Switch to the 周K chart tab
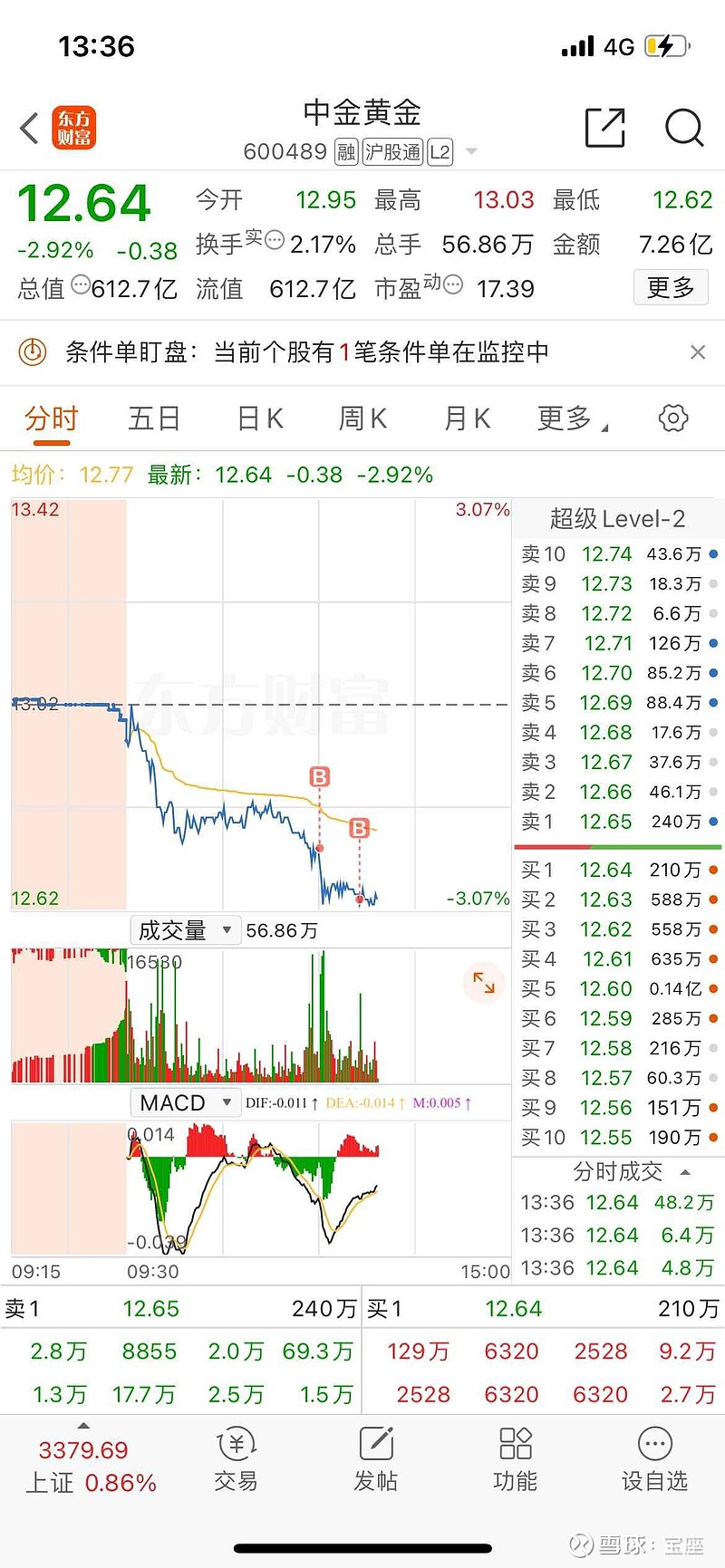Viewport: 725px width, 1568px height. pyautogui.click(x=362, y=418)
